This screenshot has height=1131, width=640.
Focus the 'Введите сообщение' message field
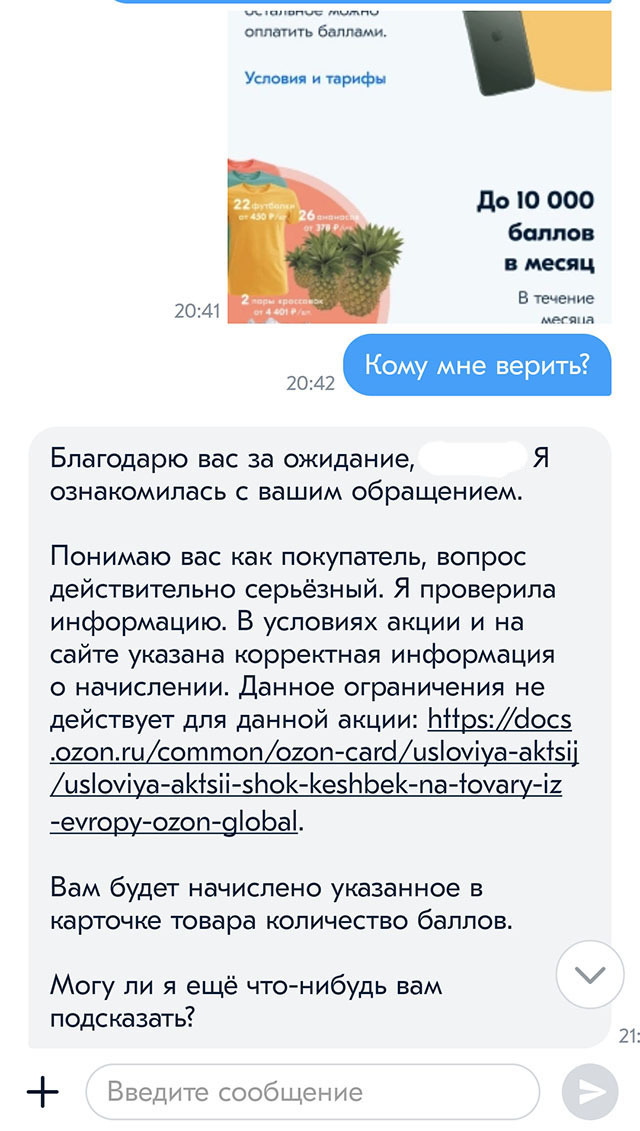[x=312, y=1091]
